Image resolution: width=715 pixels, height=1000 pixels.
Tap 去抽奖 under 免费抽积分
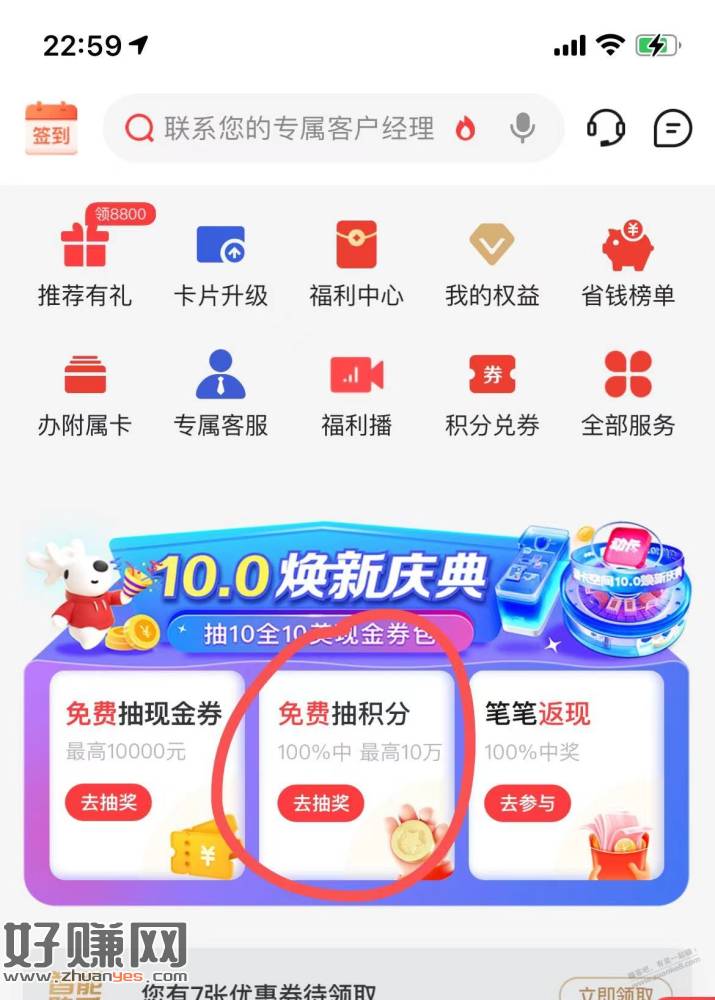320,802
